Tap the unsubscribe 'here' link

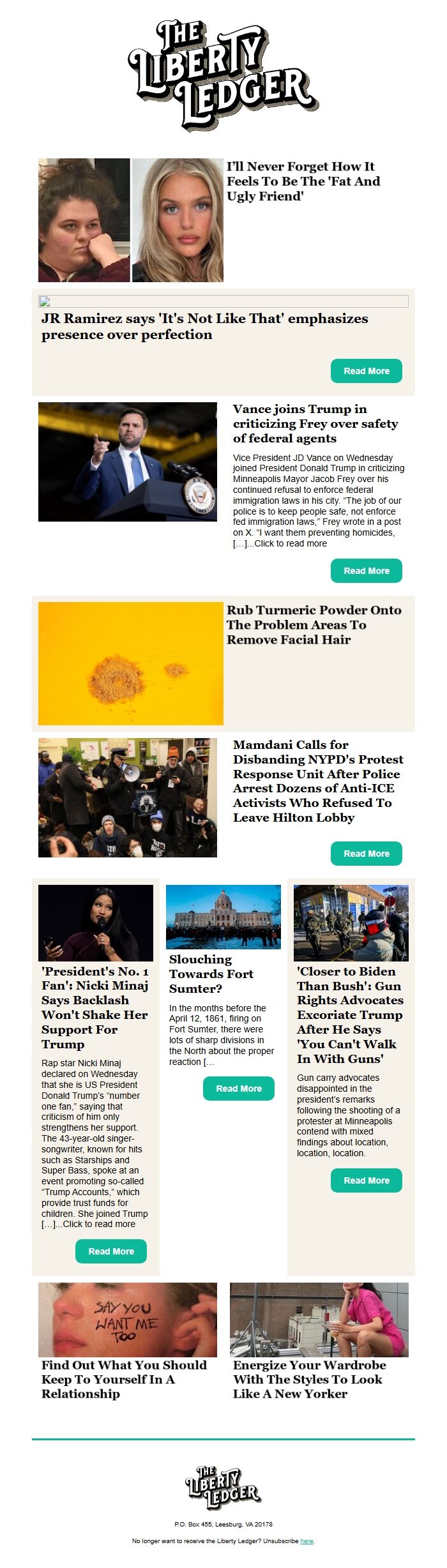point(307,1541)
